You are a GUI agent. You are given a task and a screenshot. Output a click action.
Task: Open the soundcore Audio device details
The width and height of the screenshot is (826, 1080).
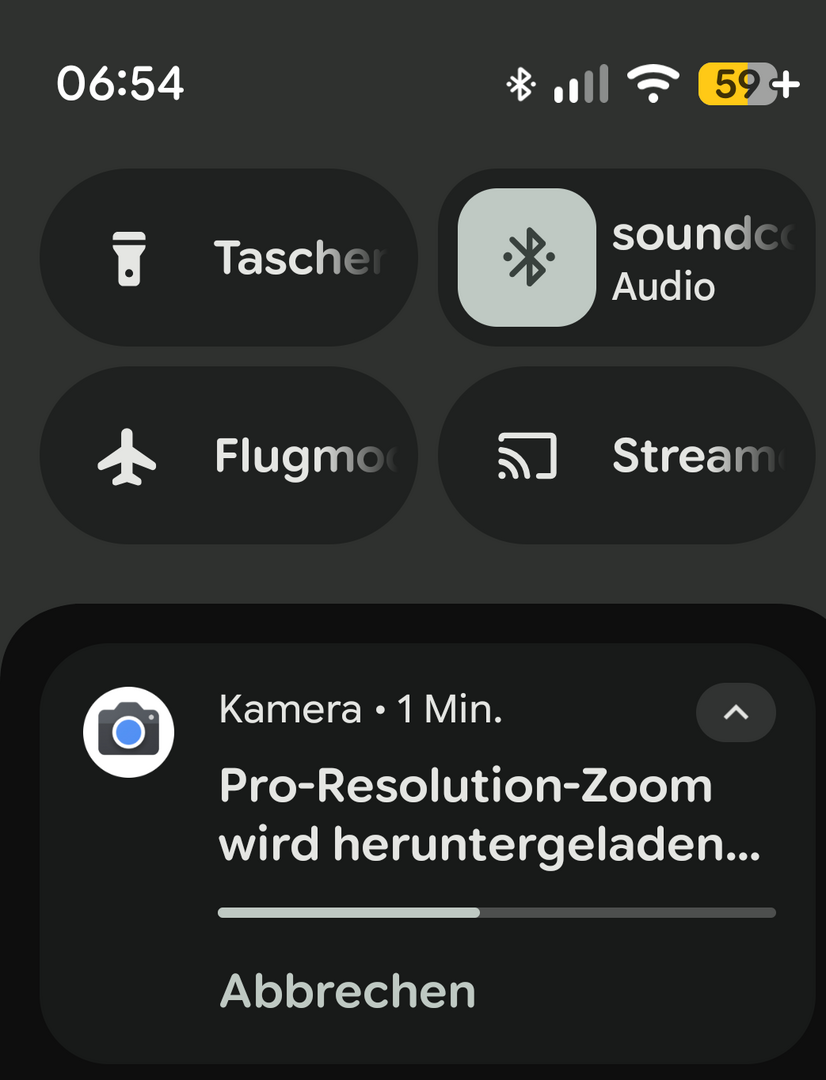(703, 258)
